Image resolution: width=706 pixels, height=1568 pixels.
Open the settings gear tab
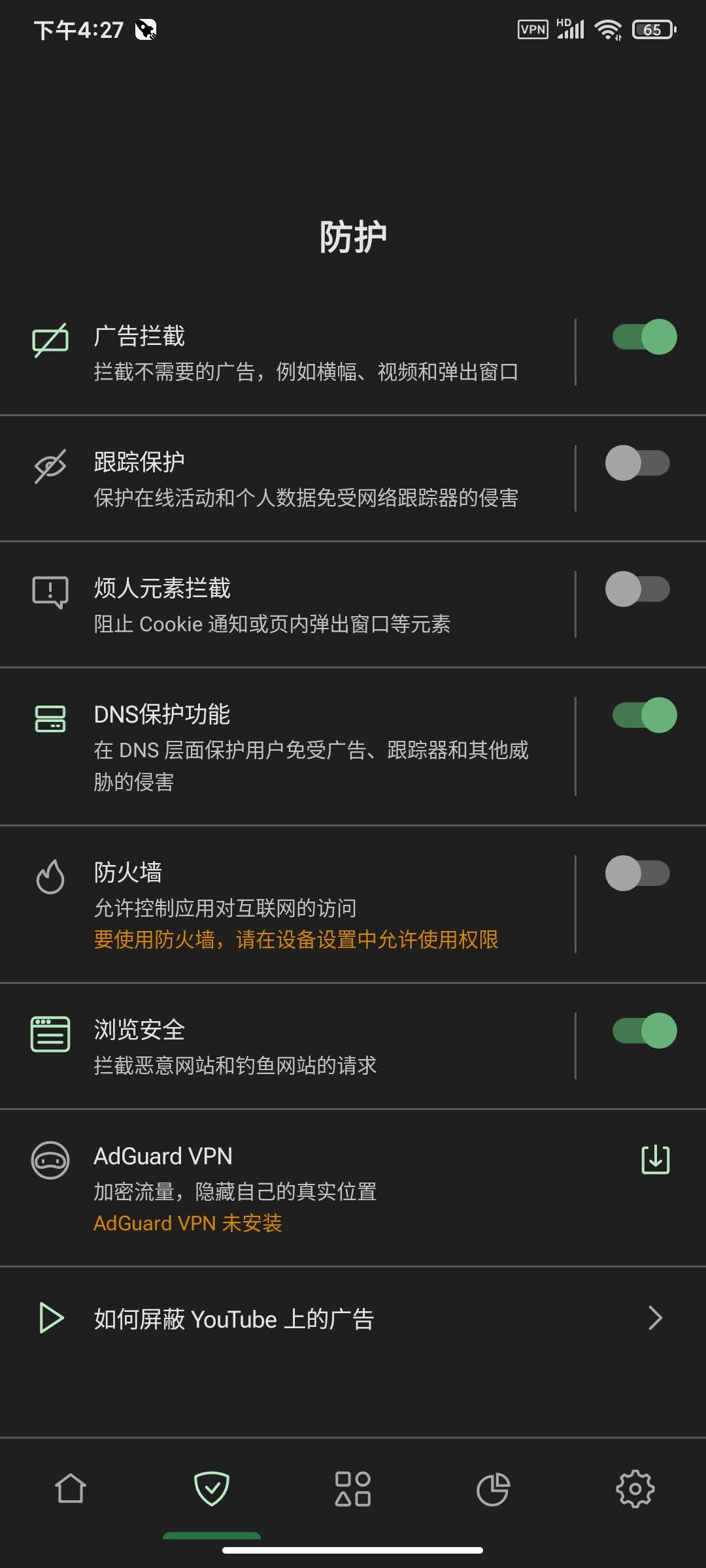[x=635, y=1490]
